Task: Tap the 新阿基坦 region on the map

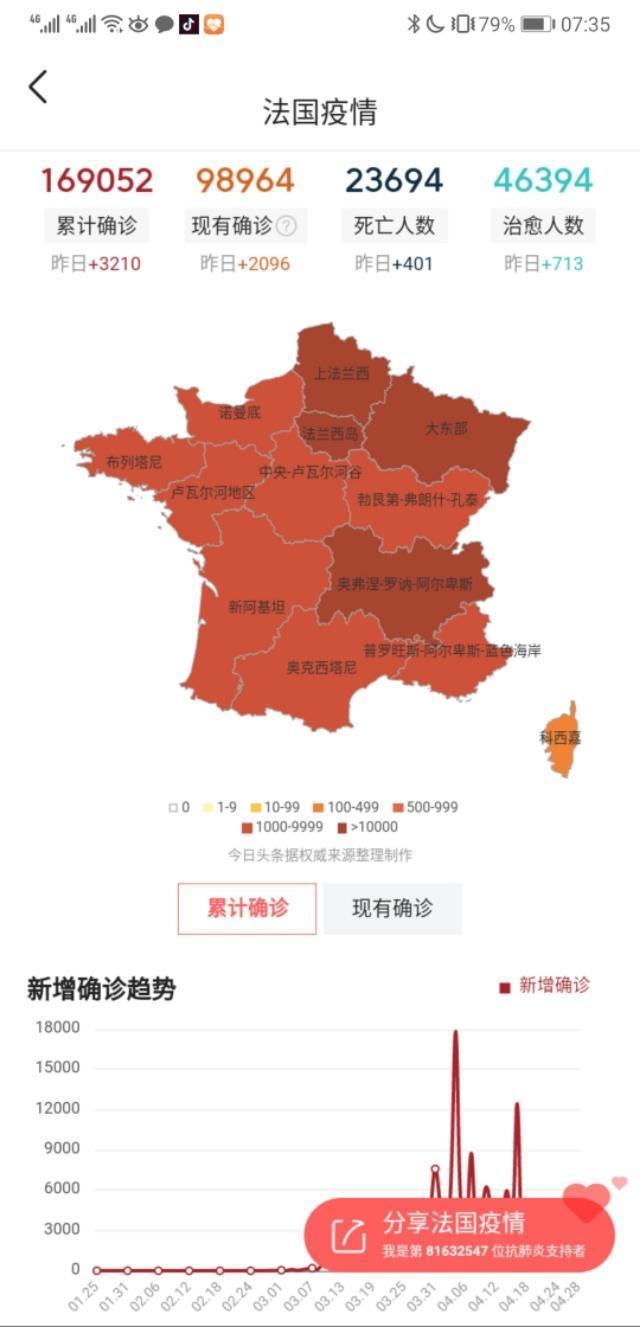Action: (256, 606)
